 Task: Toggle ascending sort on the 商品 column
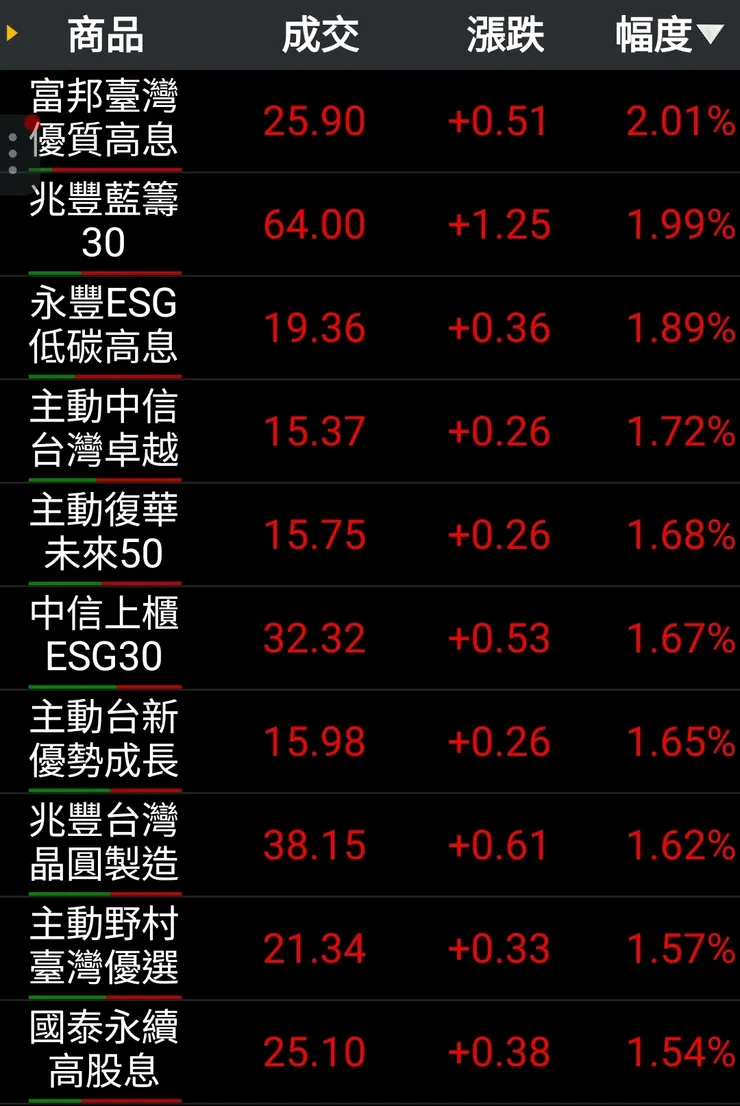point(105,33)
